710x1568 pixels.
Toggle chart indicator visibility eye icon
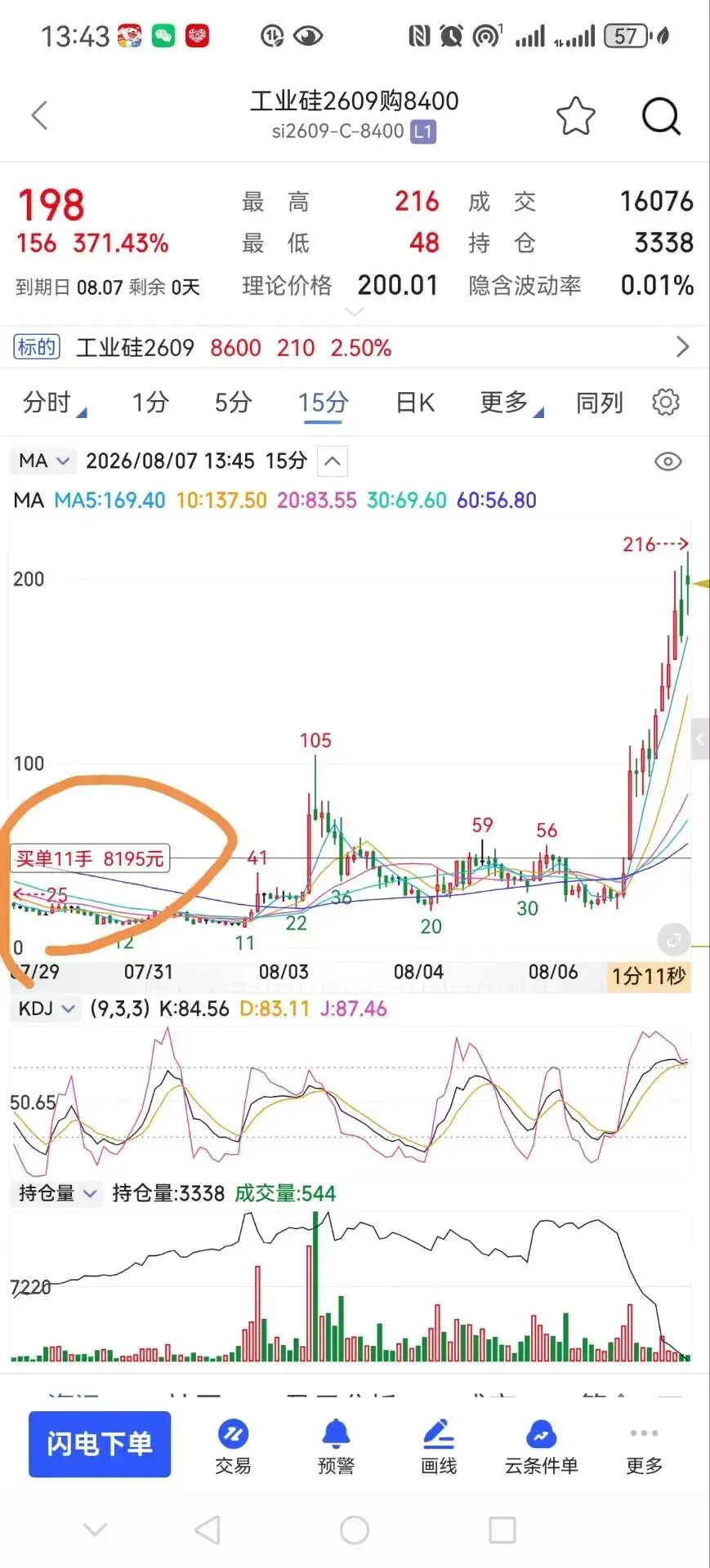point(668,461)
